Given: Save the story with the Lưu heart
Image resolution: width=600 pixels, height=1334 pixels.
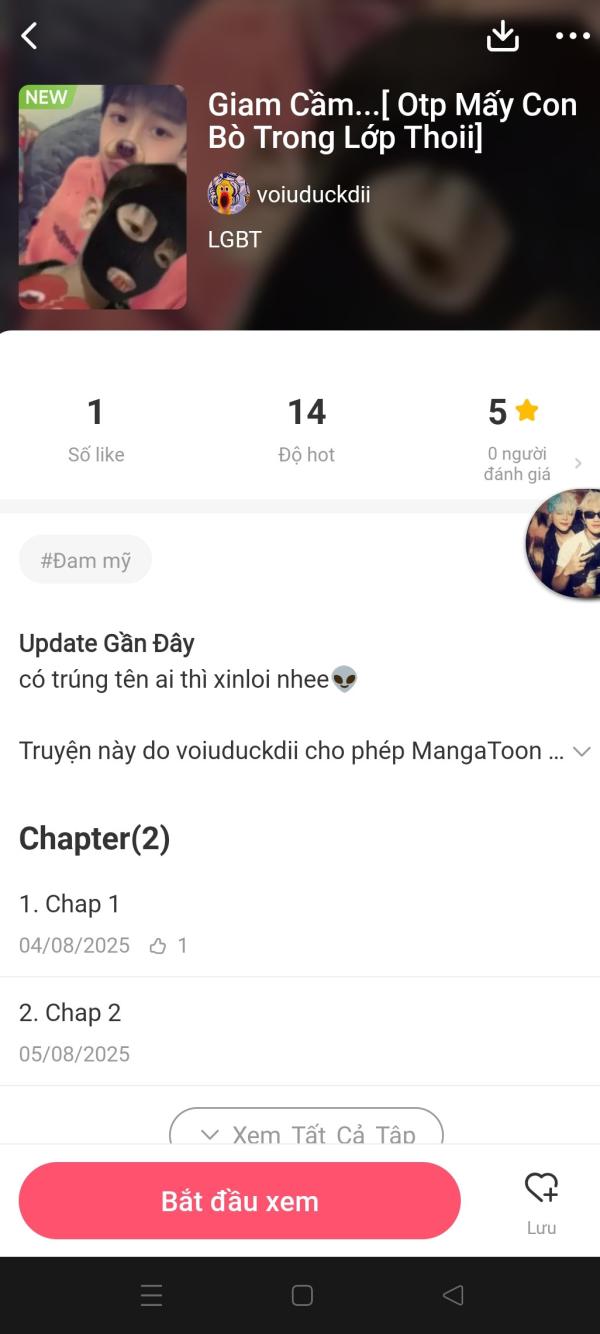Looking at the screenshot, I should click(541, 1200).
